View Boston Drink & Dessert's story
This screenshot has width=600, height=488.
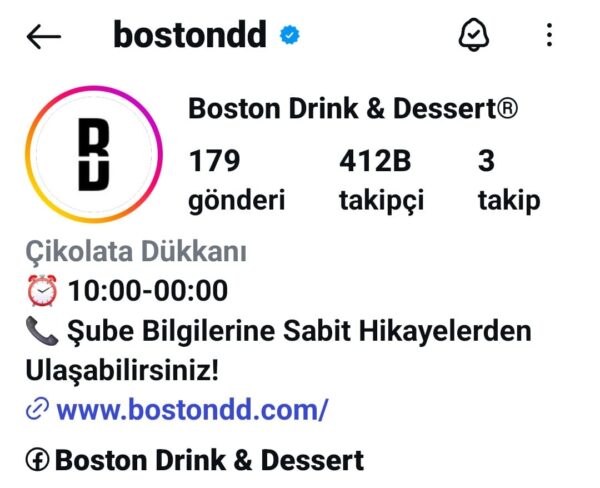click(95, 155)
